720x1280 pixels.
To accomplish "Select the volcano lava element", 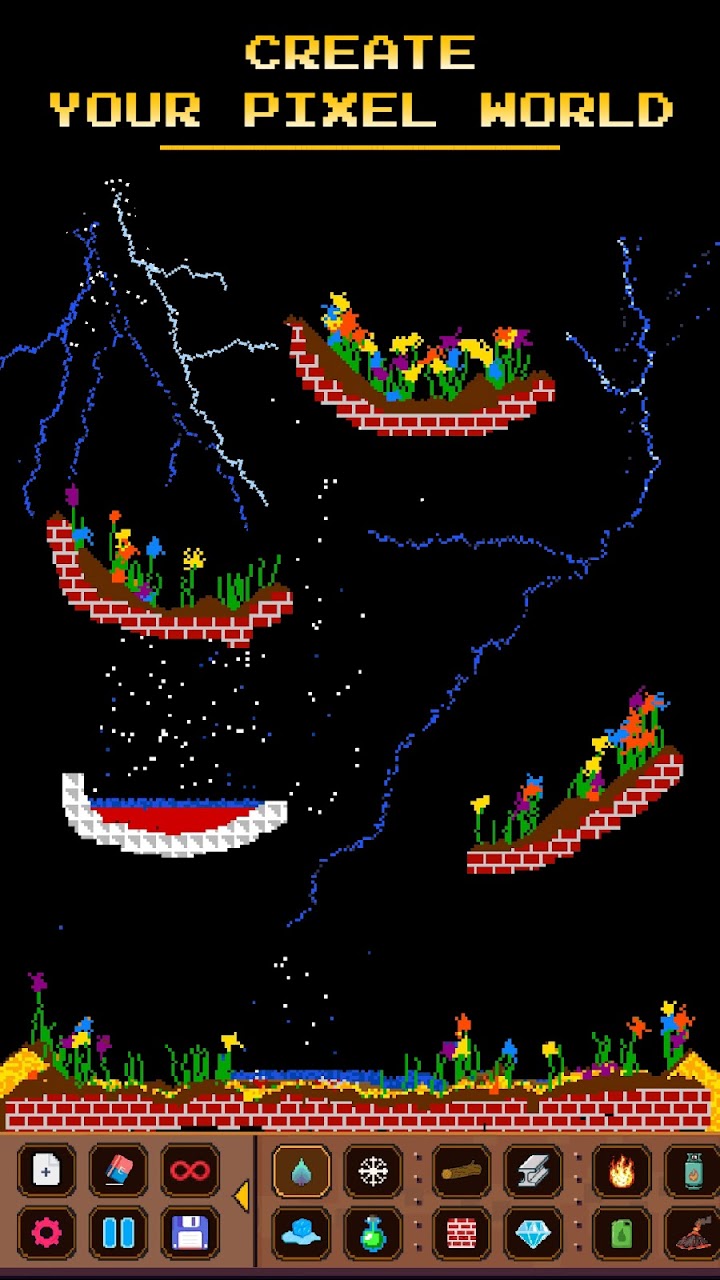I will coord(693,1232).
